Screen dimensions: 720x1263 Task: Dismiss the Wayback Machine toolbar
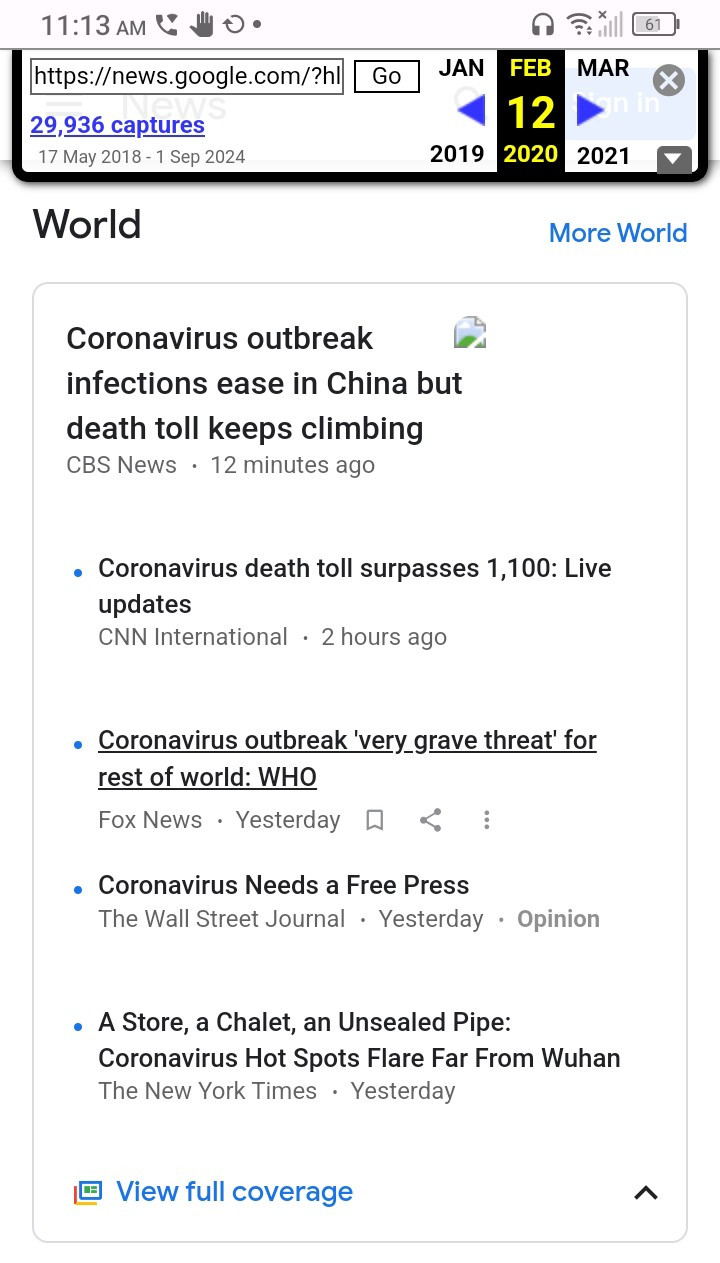(x=668, y=81)
